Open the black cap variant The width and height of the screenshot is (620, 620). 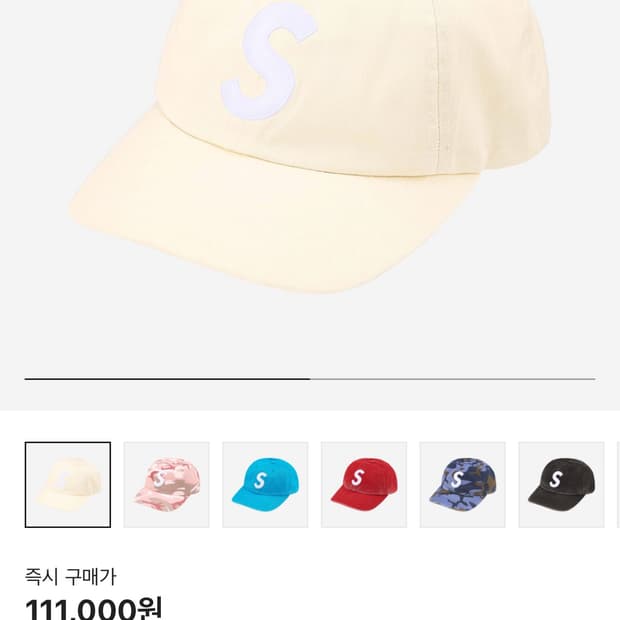pos(561,485)
